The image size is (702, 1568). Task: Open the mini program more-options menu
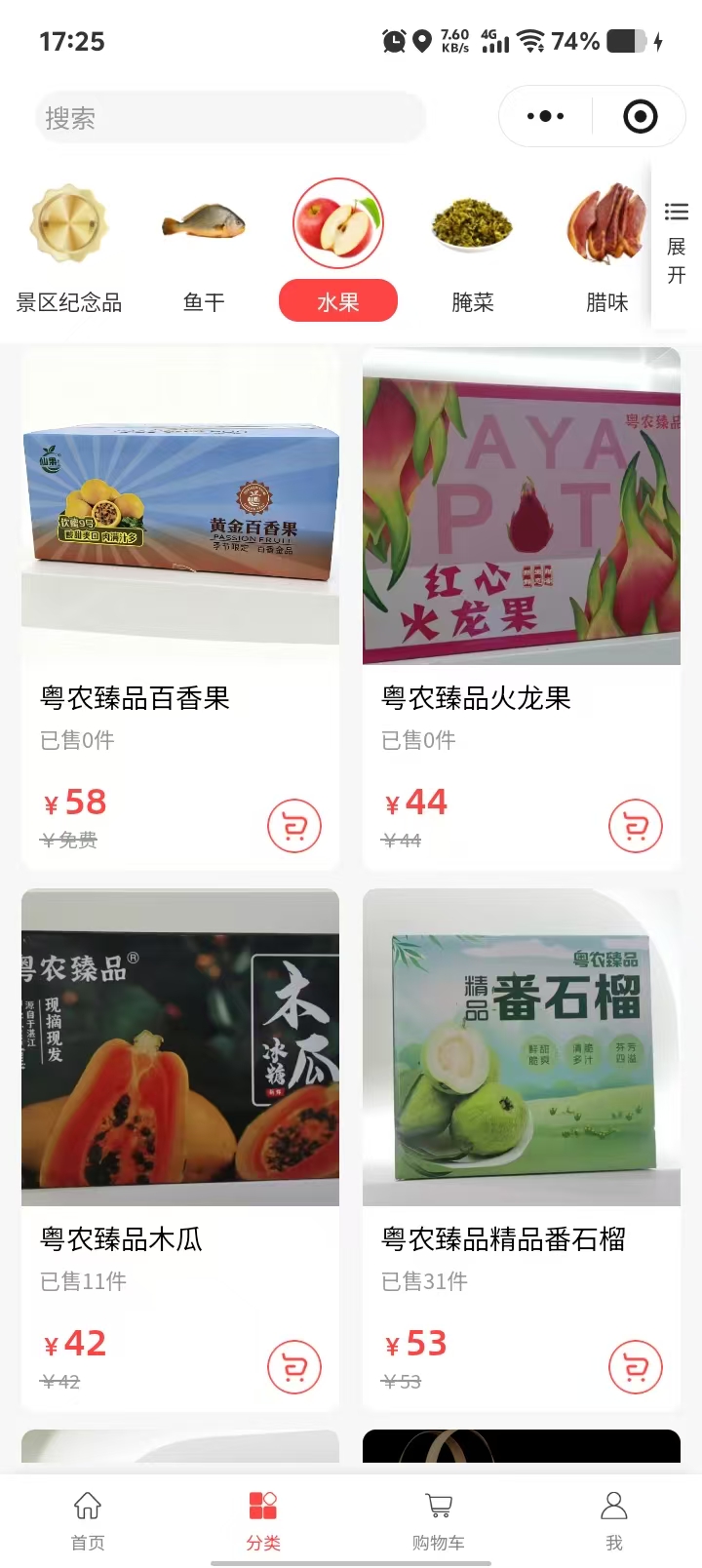(x=545, y=117)
